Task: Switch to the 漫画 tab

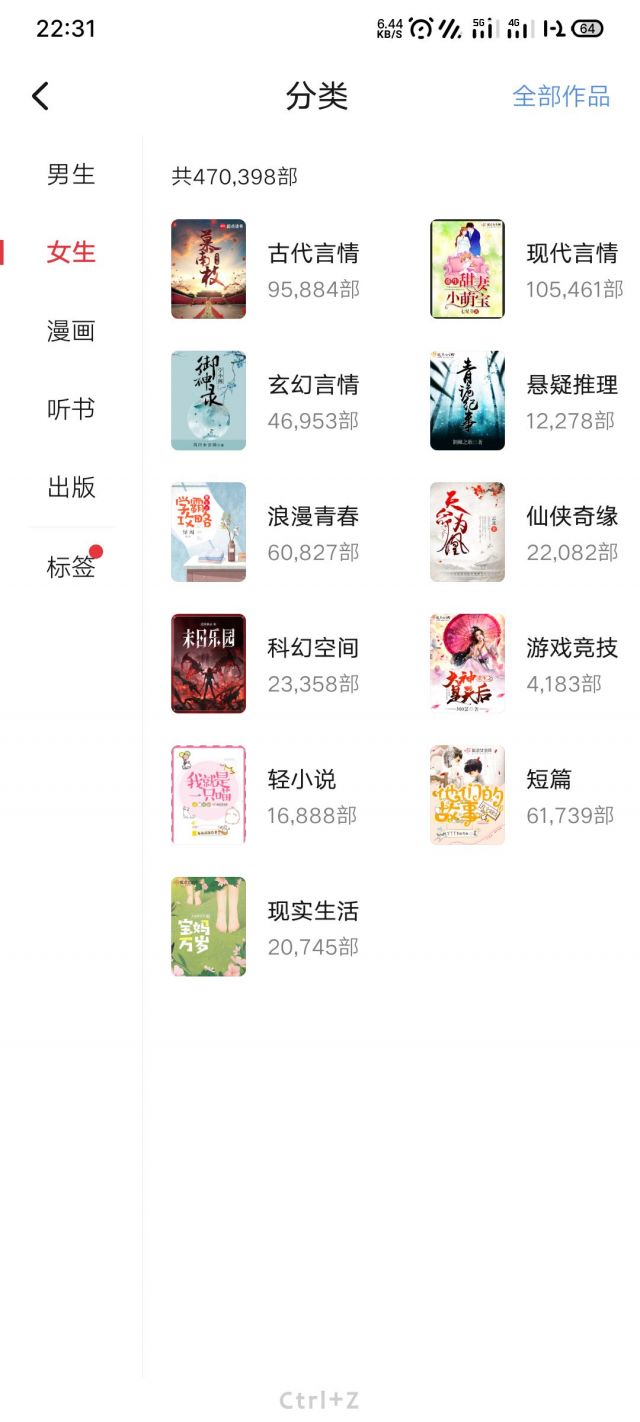Action: click(71, 331)
